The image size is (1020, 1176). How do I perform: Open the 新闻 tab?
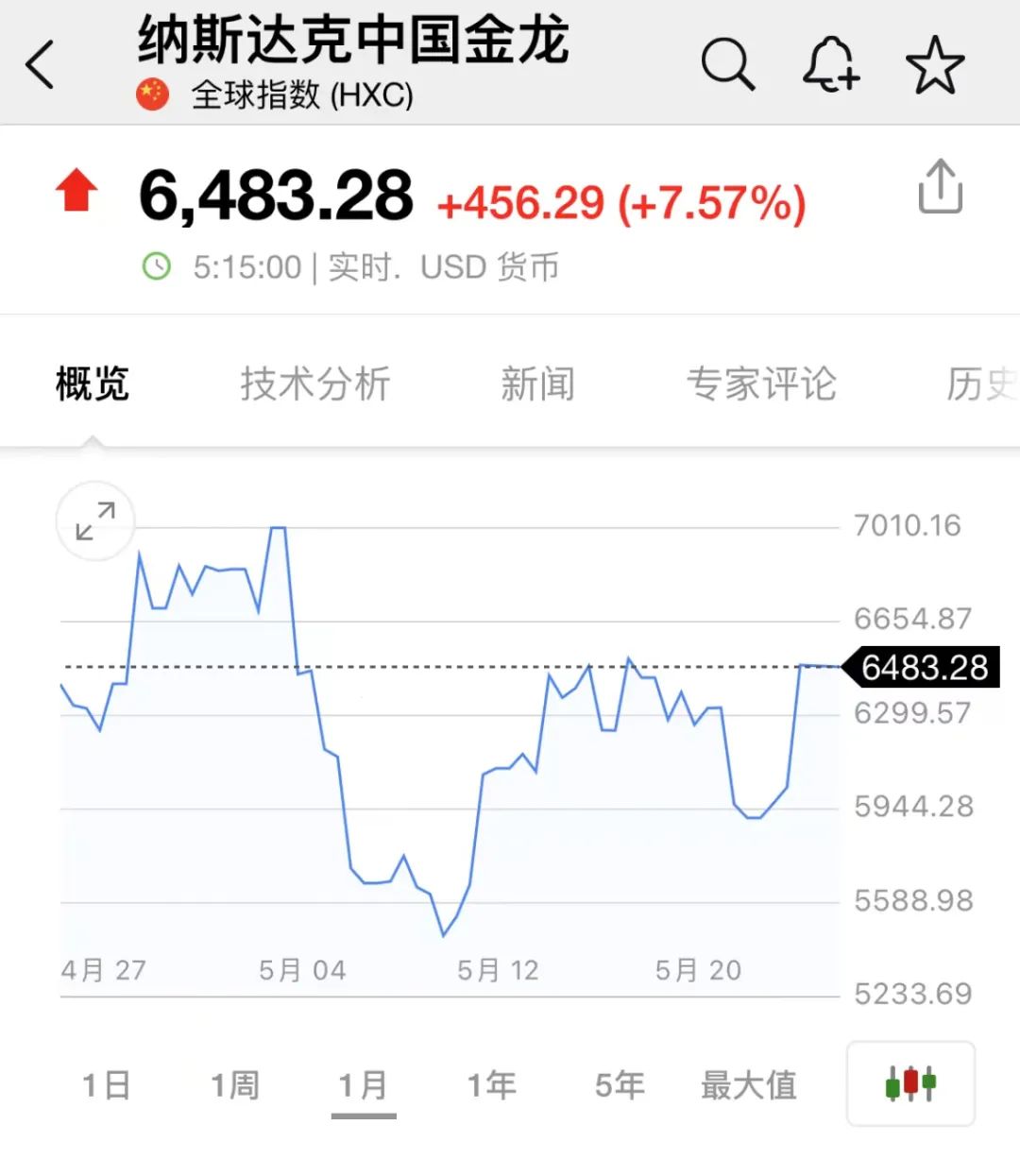pyautogui.click(x=537, y=384)
